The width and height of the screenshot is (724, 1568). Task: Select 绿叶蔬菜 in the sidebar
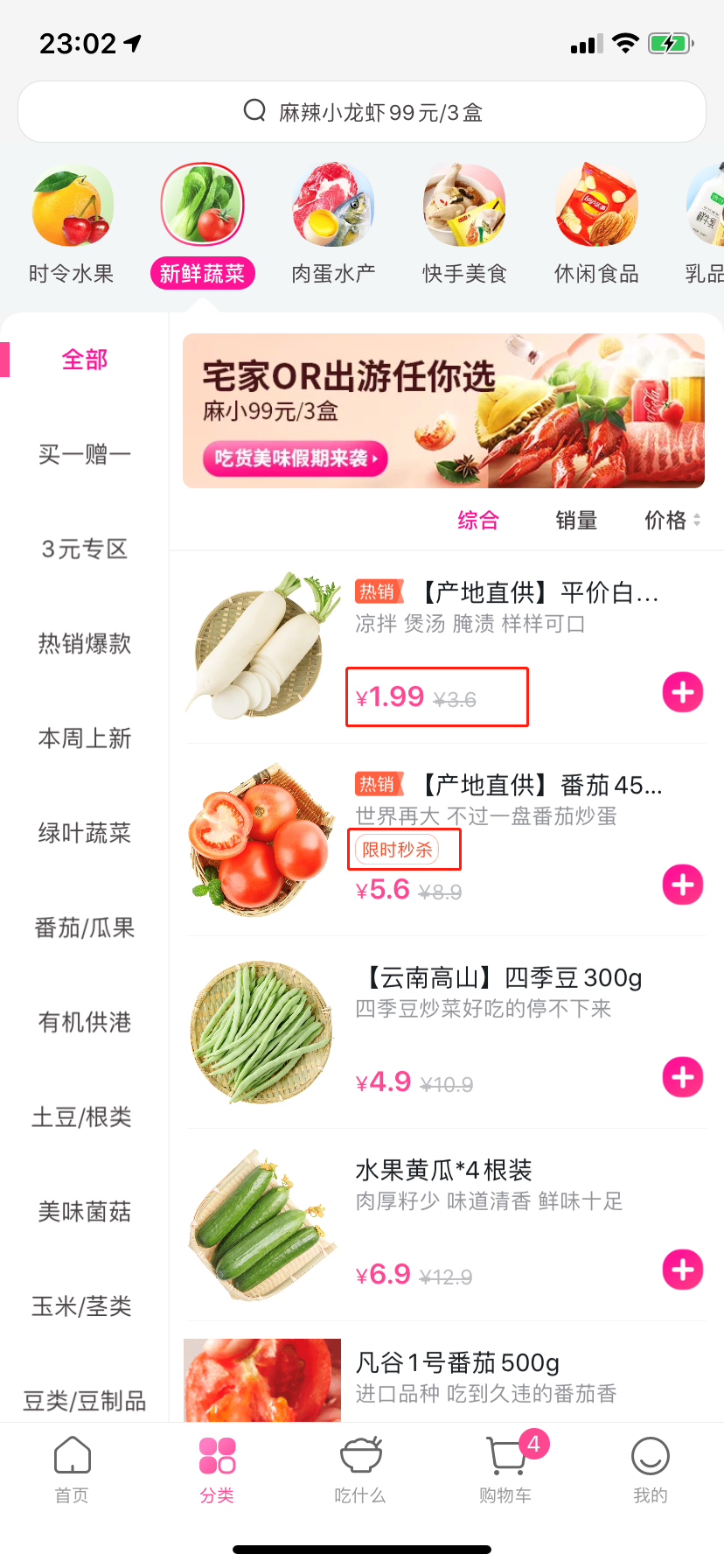tap(84, 834)
